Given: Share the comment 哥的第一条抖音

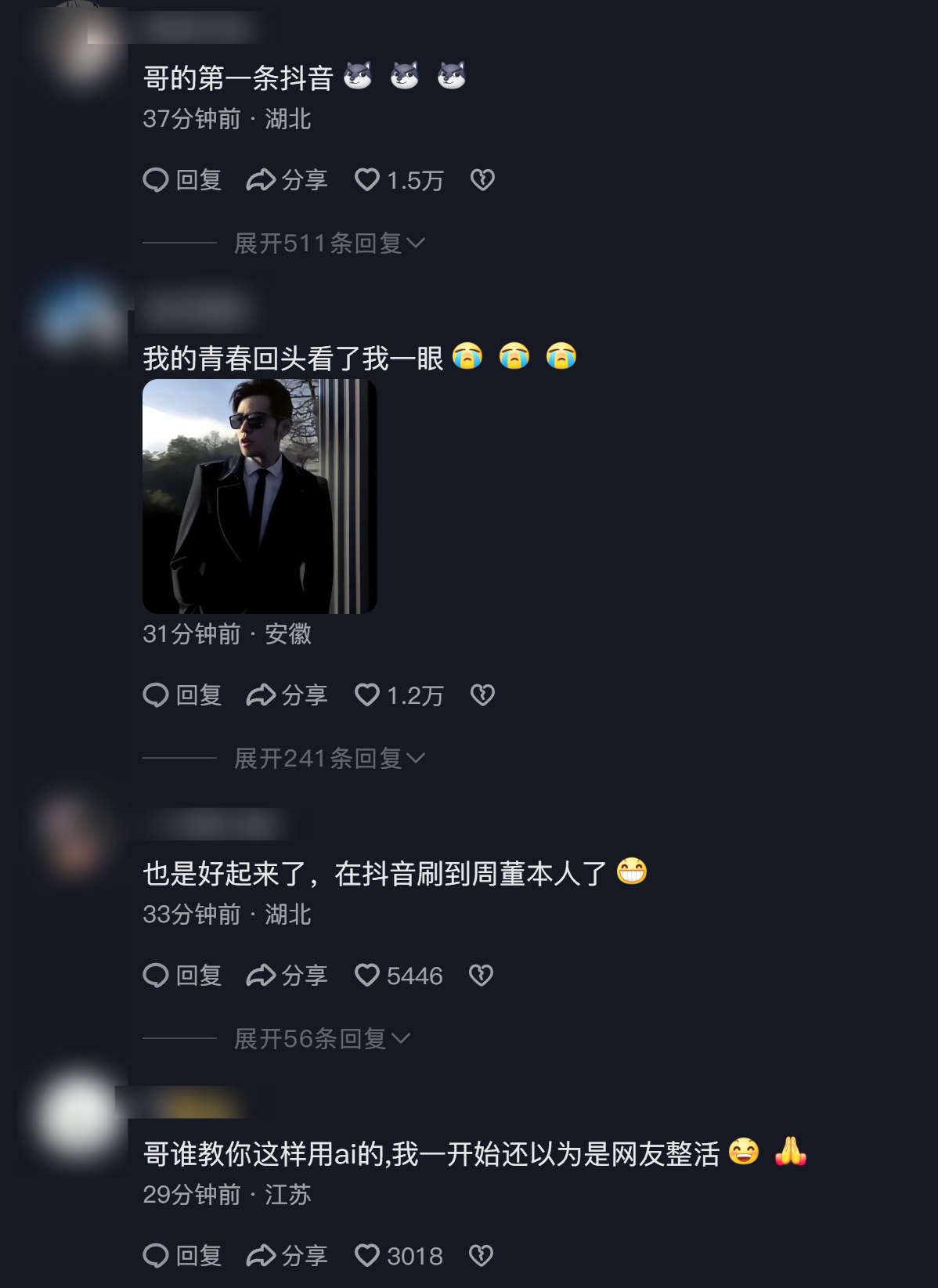Looking at the screenshot, I should [x=287, y=180].
